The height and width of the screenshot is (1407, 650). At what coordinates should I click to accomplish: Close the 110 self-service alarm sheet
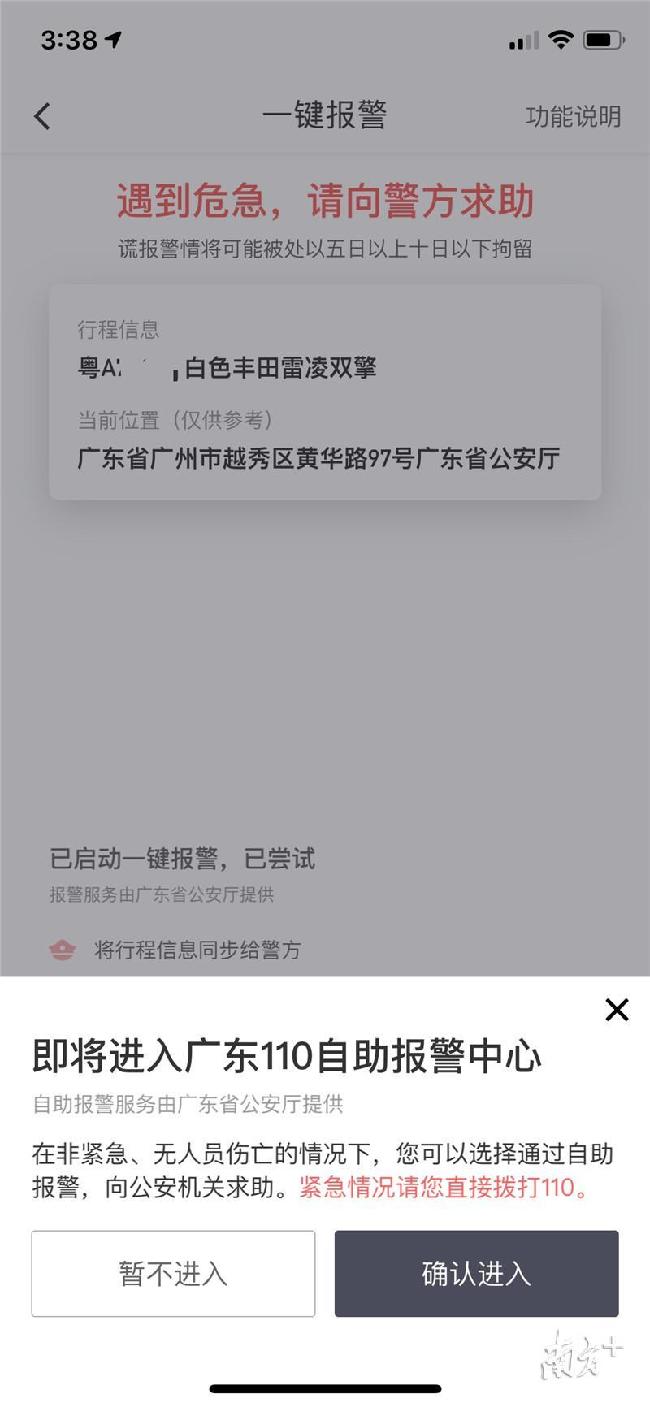tap(617, 1010)
